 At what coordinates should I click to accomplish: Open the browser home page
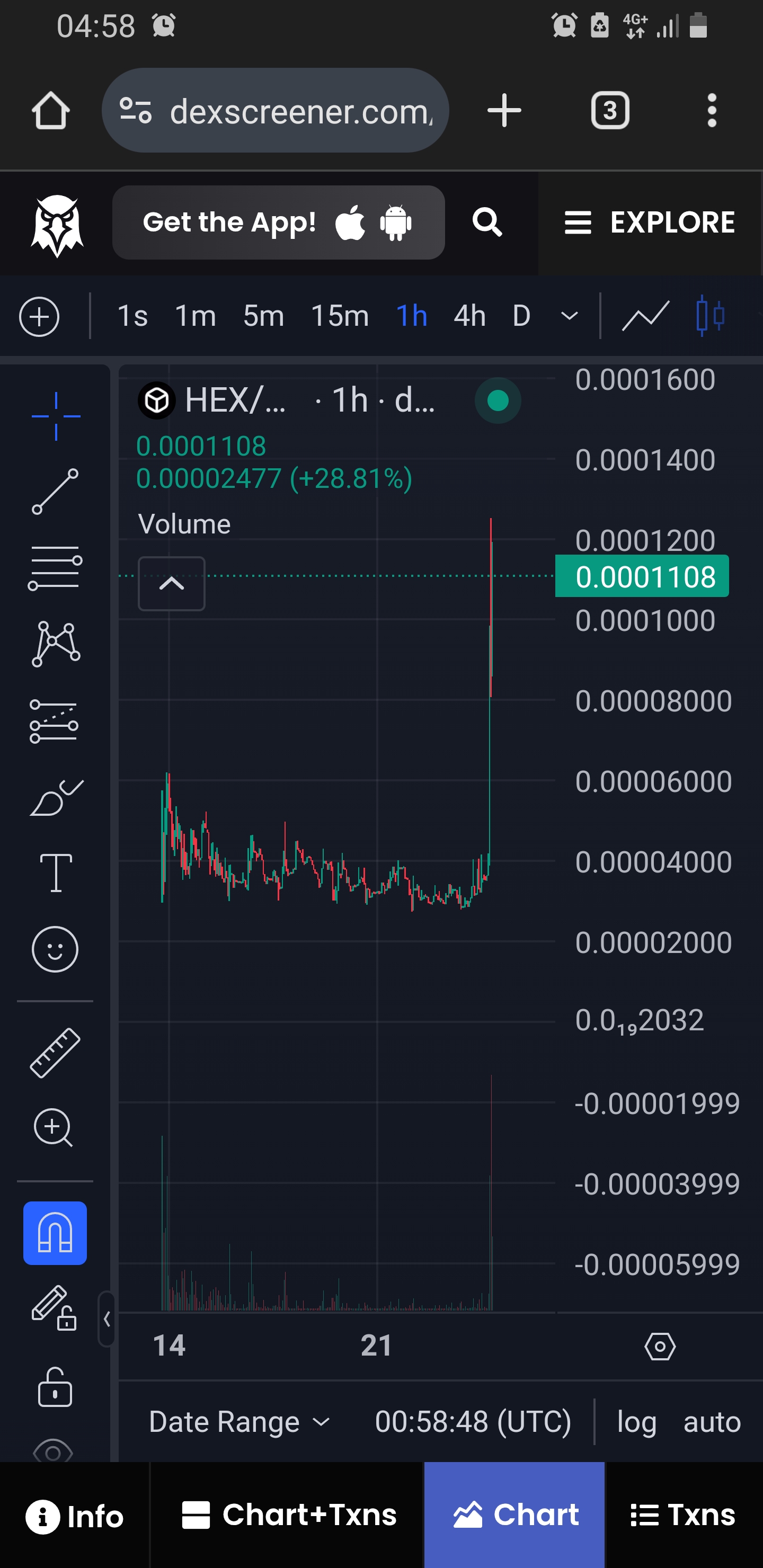50,111
